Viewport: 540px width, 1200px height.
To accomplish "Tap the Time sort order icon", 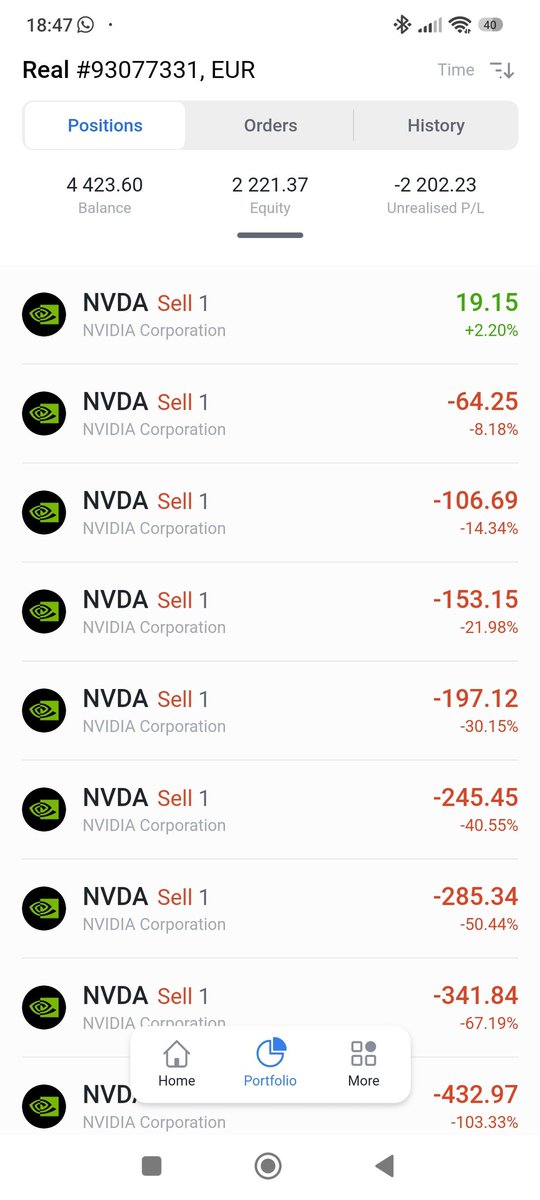I will point(501,70).
